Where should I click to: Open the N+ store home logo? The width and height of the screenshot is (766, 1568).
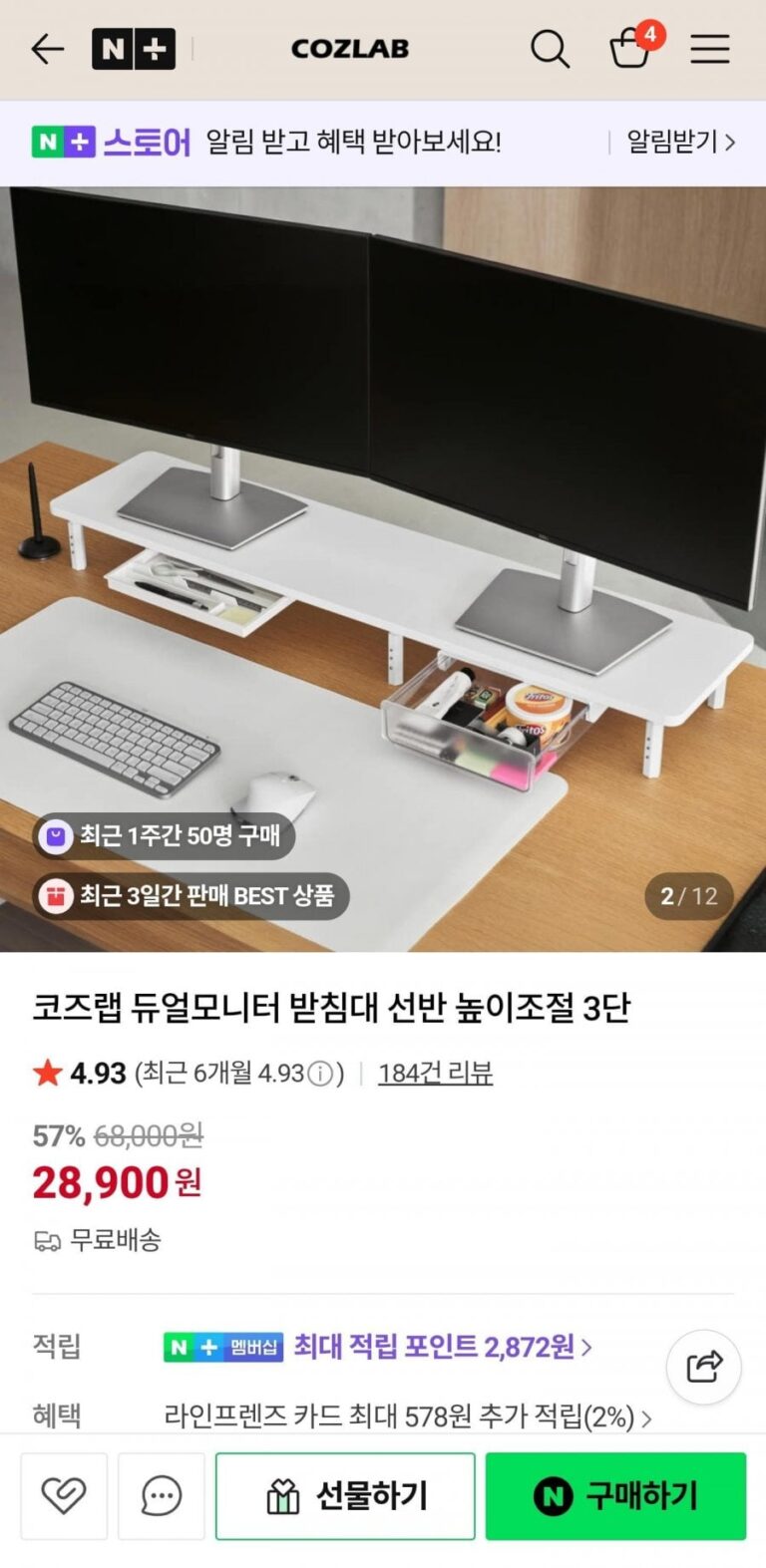[133, 48]
